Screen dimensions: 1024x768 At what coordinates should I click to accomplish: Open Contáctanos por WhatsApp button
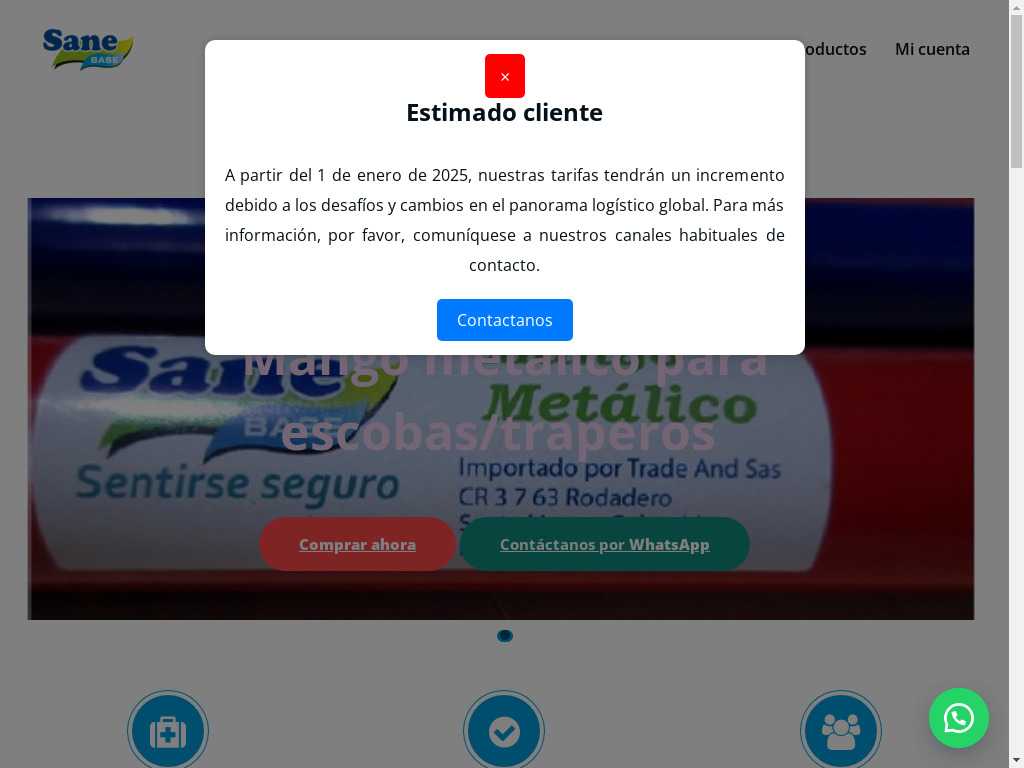tap(604, 544)
